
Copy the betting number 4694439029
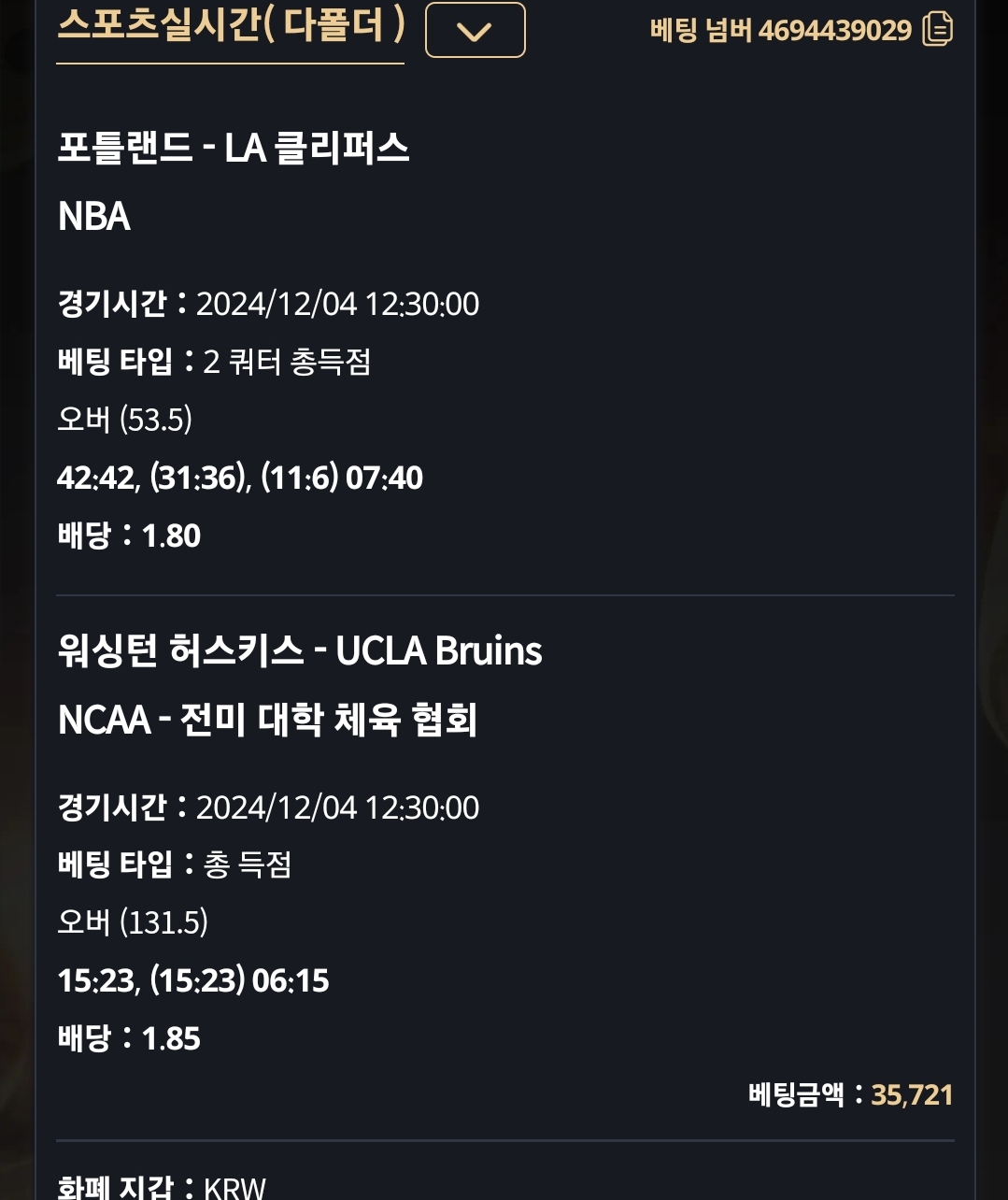point(937,29)
